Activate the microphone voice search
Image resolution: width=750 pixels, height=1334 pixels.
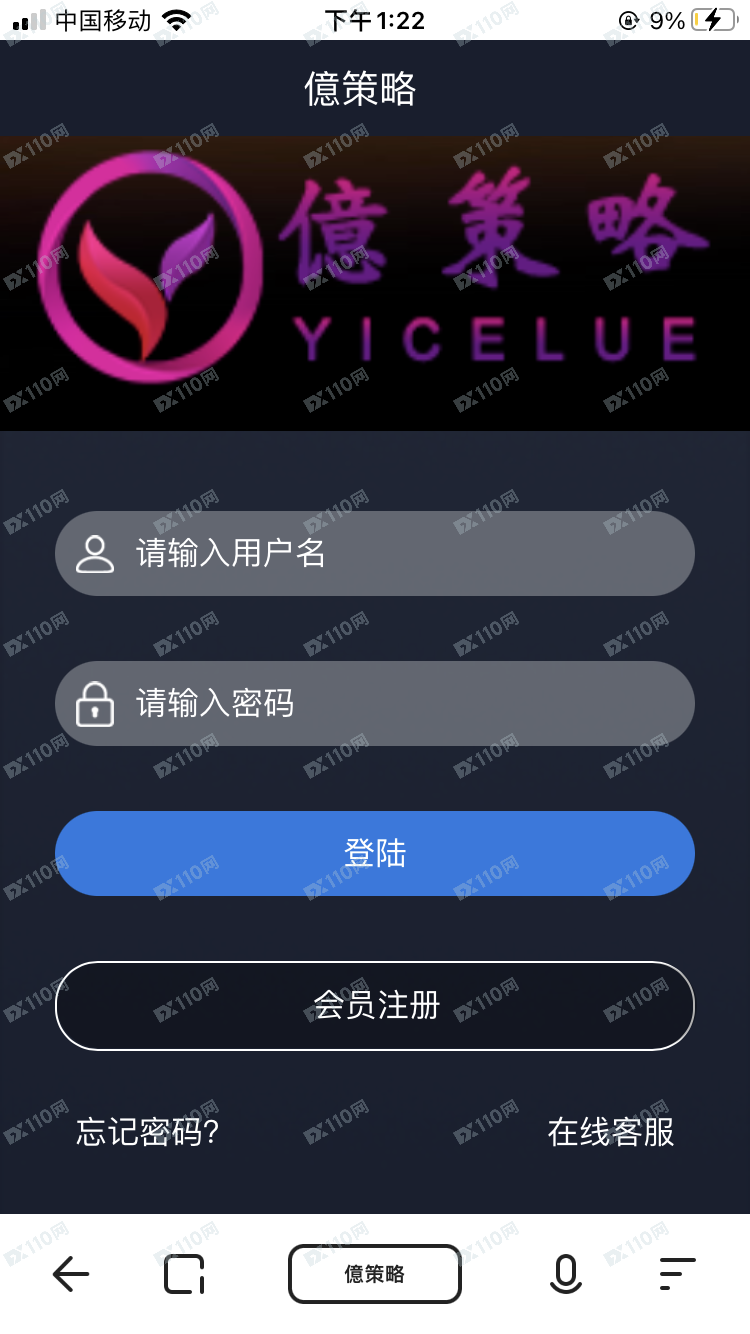[x=565, y=1274]
